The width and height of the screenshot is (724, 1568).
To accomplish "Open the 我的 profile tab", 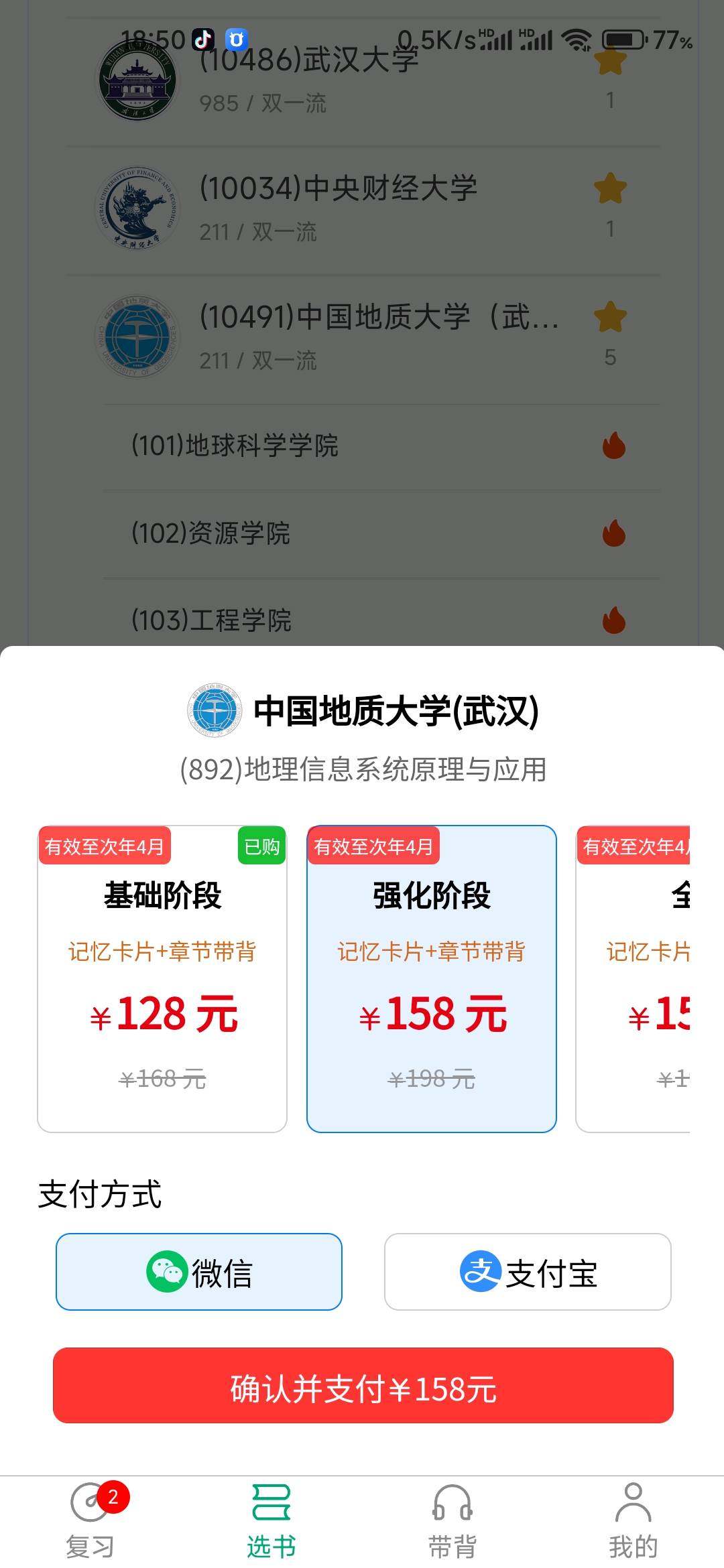I will 633,1521.
